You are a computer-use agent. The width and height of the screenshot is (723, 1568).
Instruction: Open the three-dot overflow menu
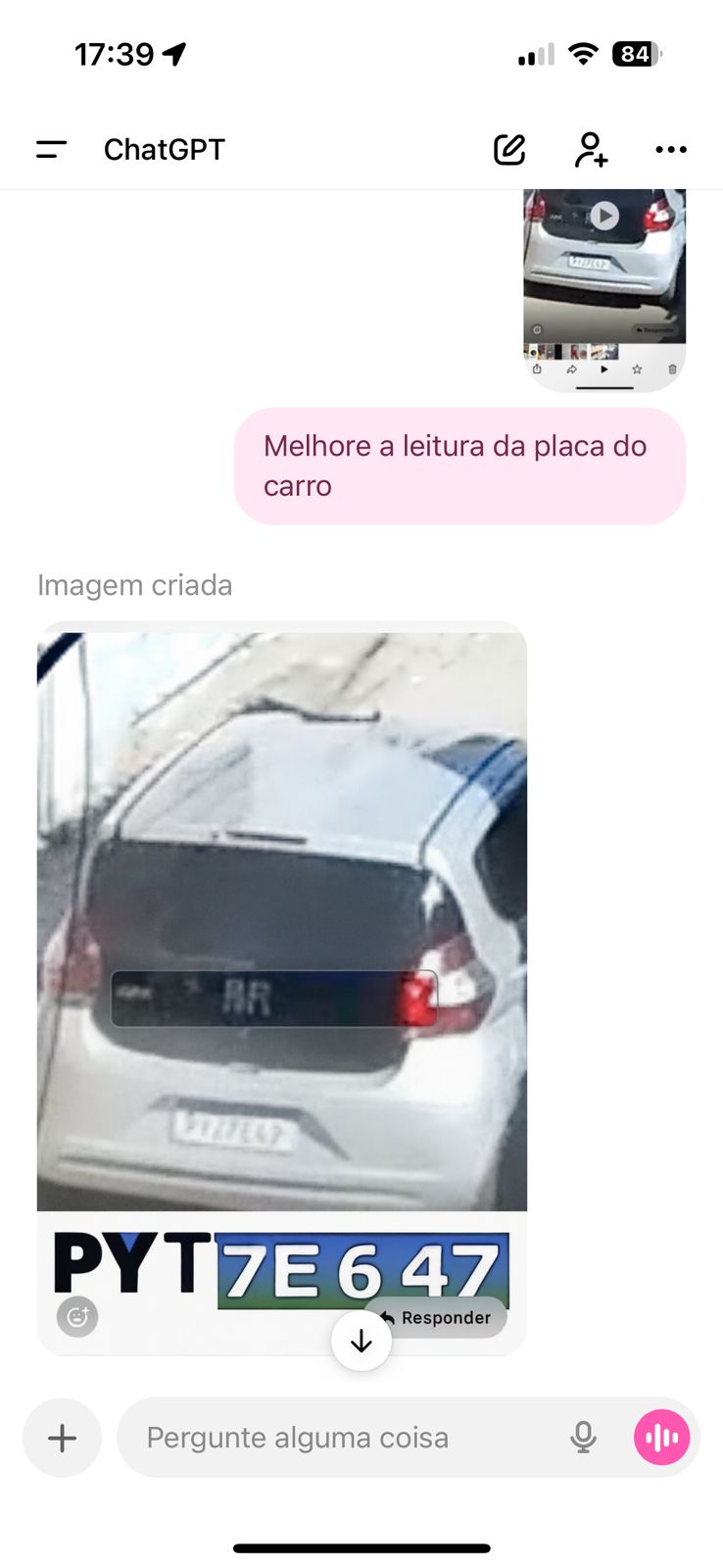(671, 150)
